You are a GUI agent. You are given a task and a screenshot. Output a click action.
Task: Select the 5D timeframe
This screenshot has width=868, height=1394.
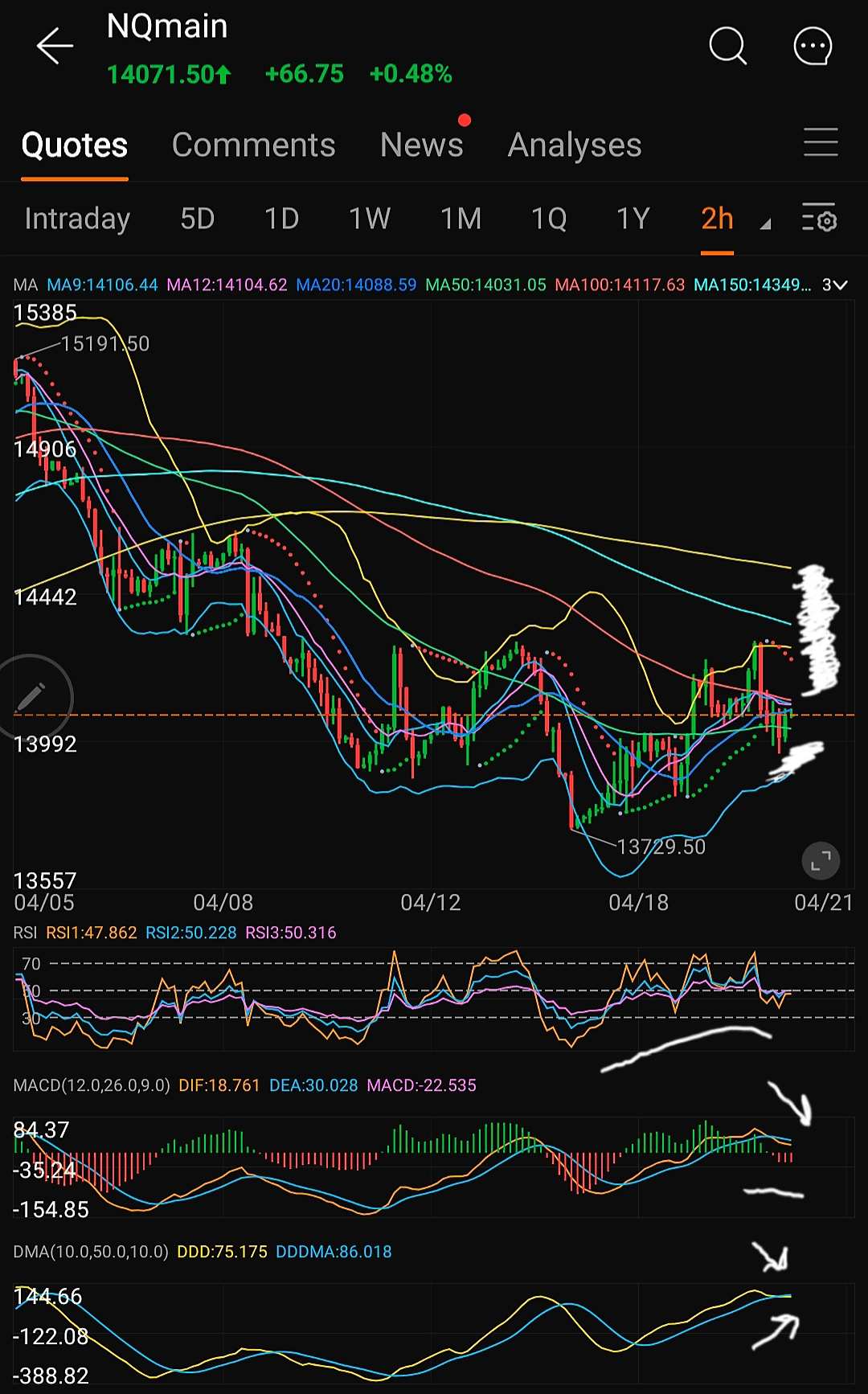198,219
